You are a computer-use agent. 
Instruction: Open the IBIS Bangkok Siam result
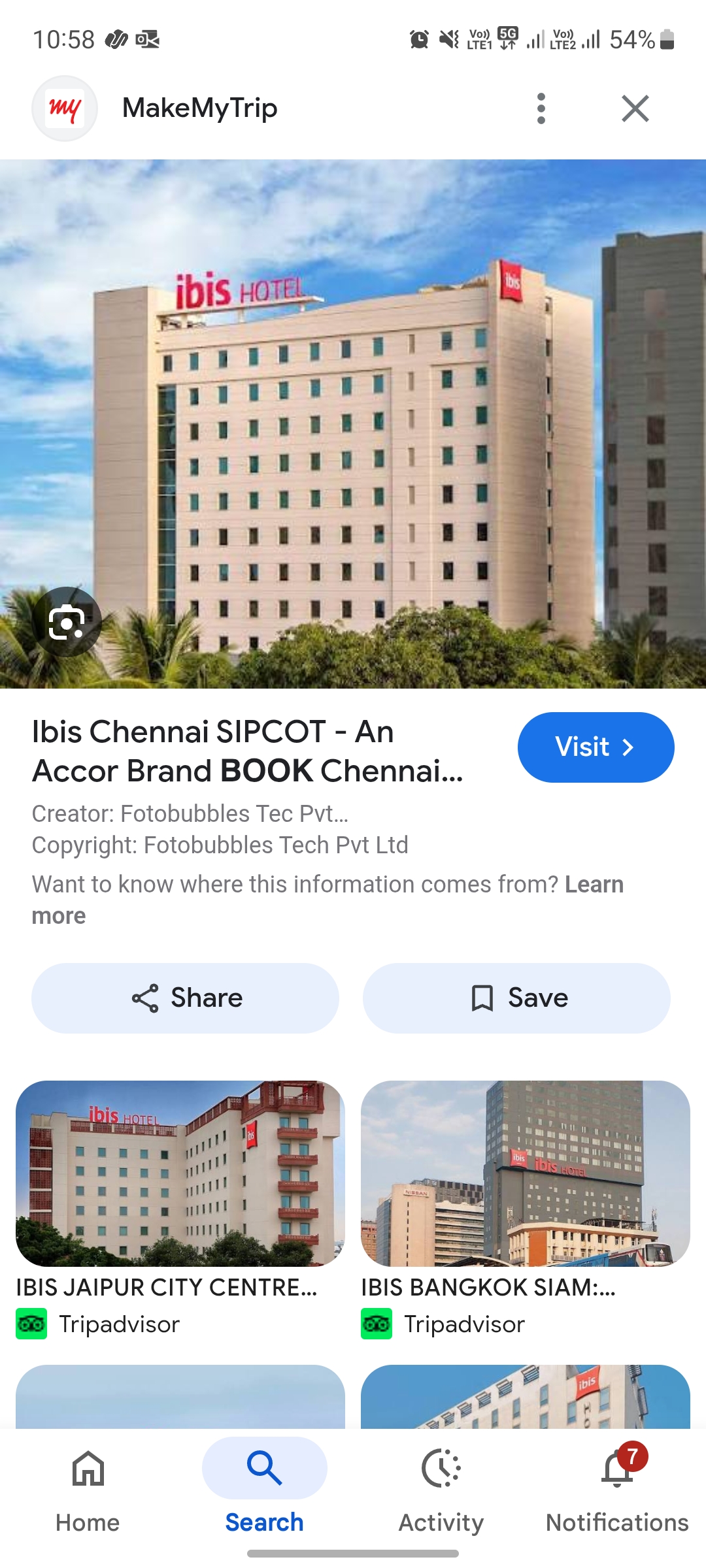coord(525,1174)
